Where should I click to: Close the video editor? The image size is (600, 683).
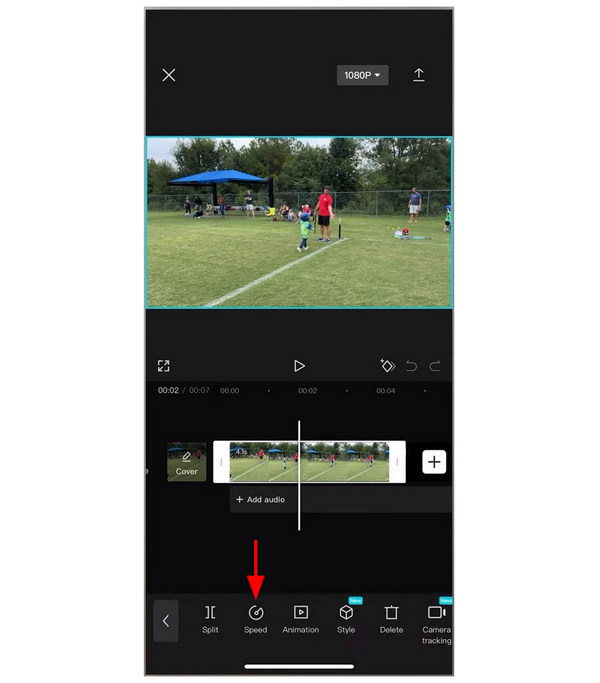click(x=169, y=75)
